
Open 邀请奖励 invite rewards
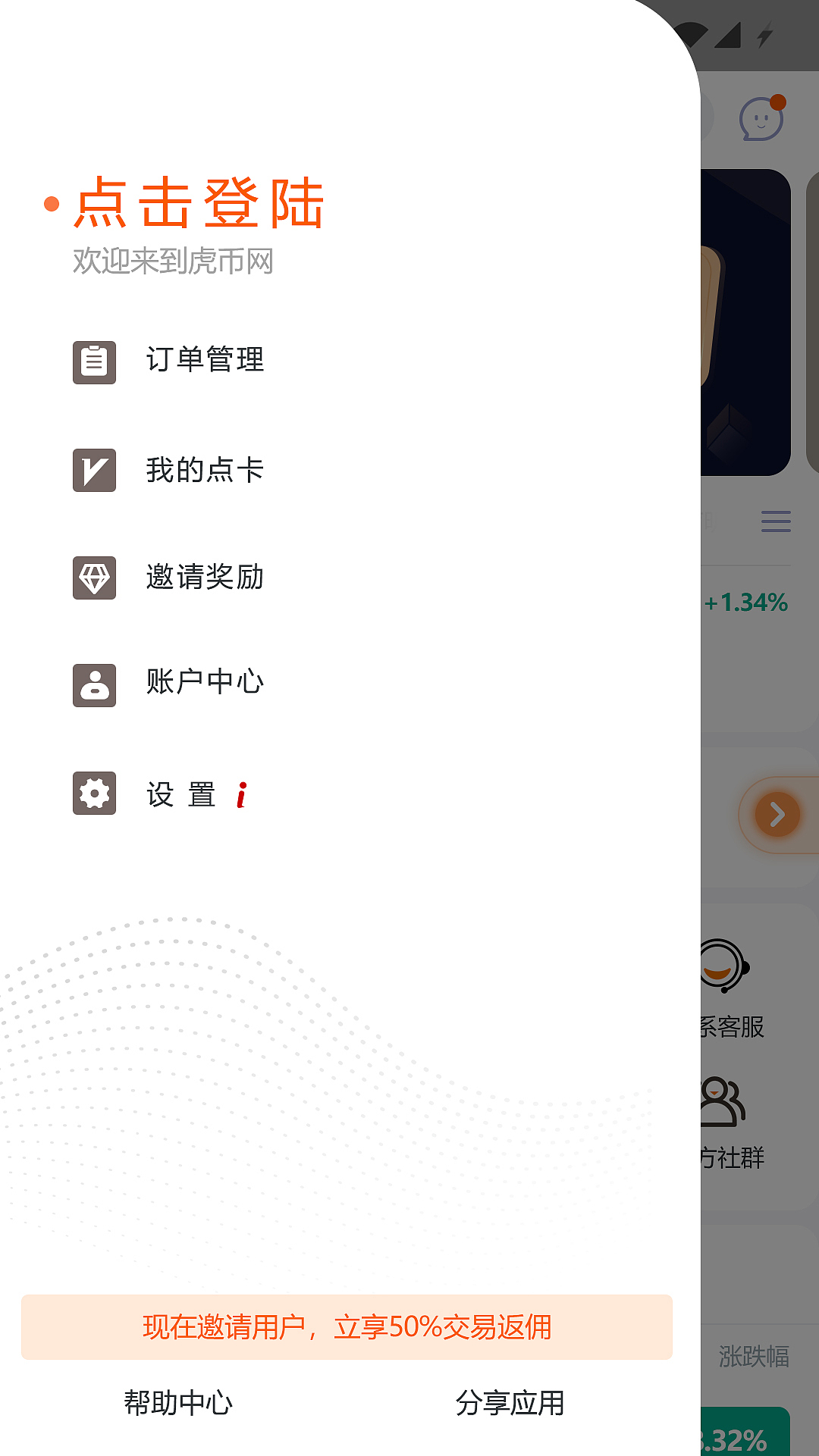tap(205, 578)
